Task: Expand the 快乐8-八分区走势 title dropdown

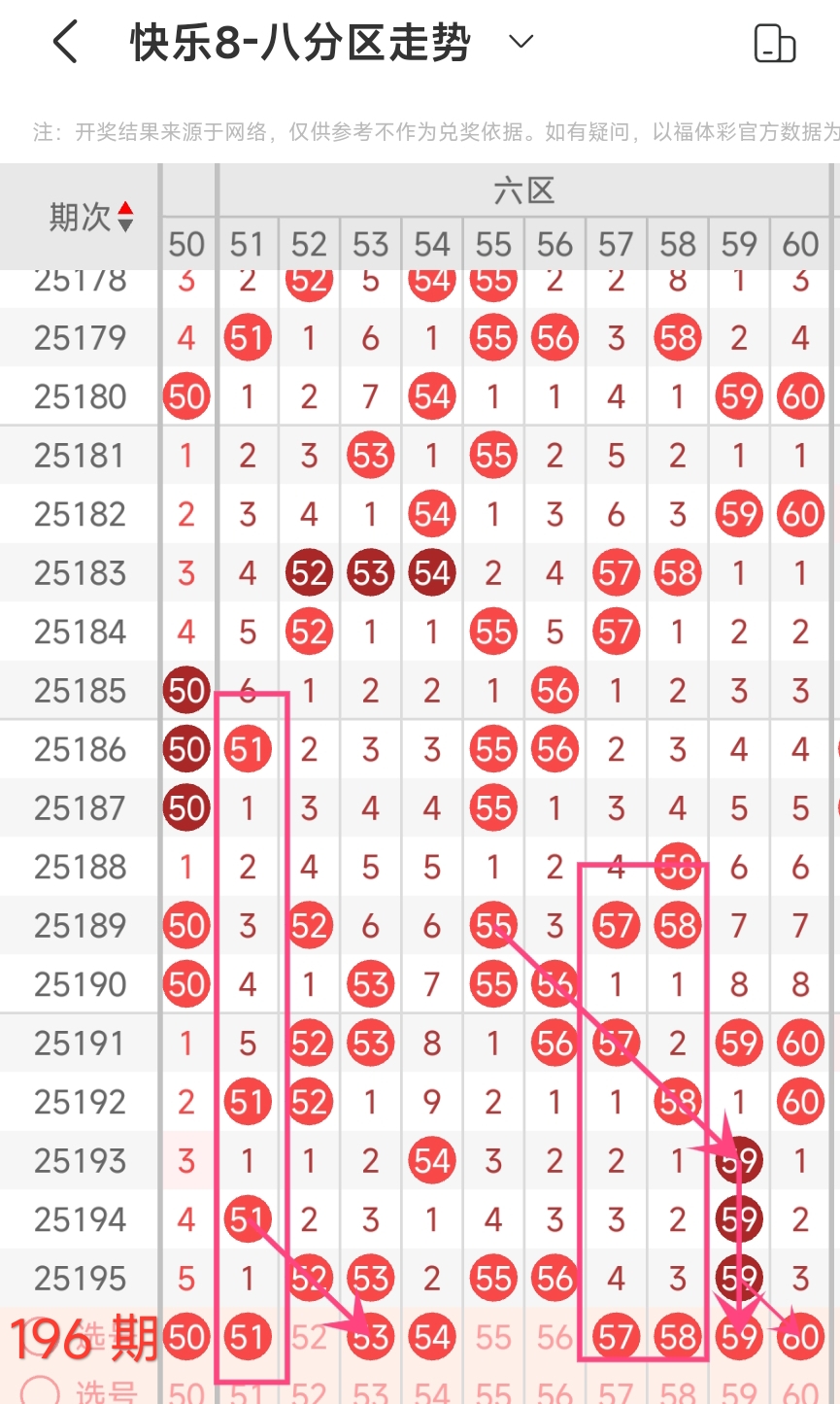Action: [521, 42]
